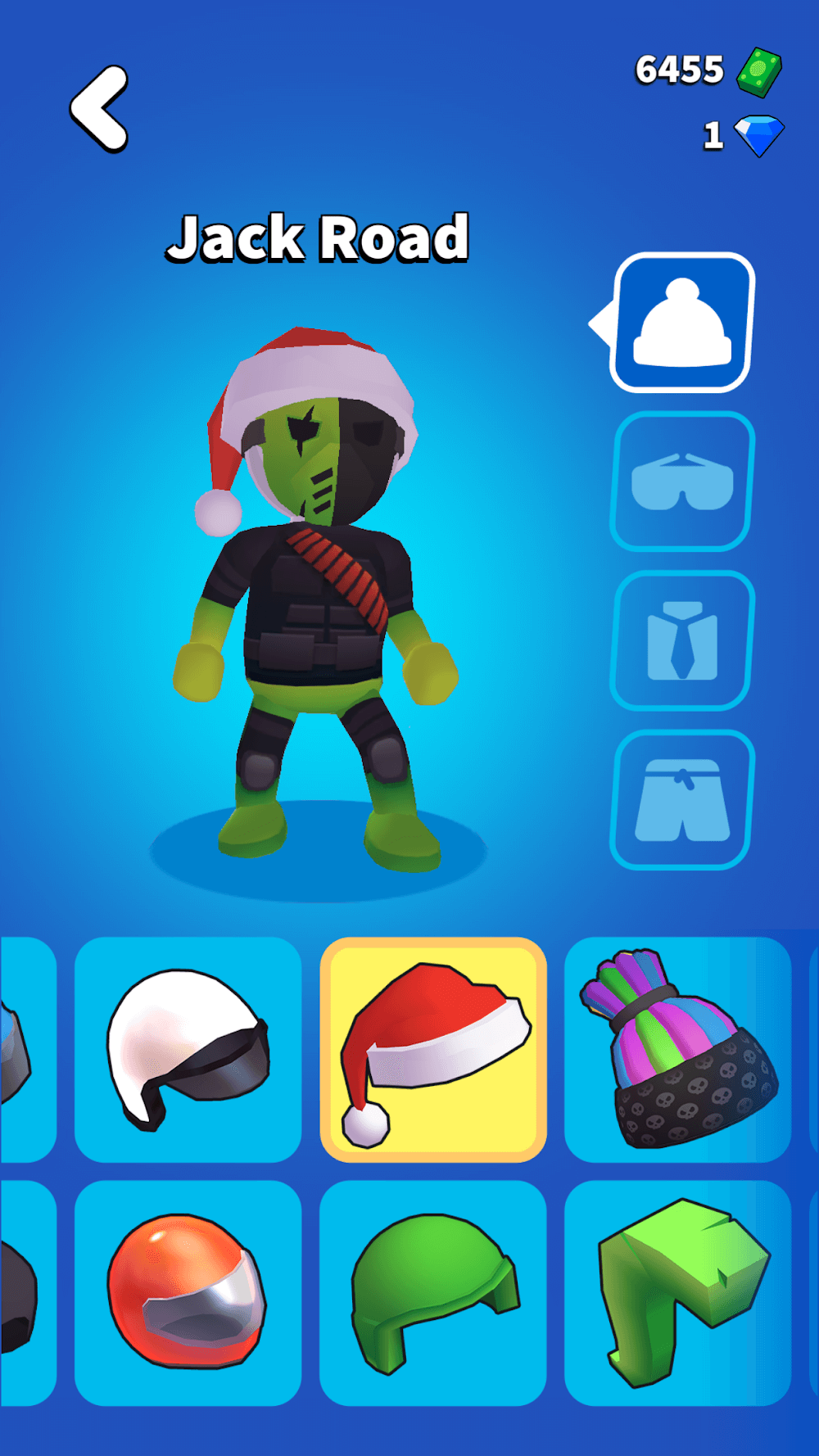Choose the red racing helmet
The width and height of the screenshot is (819, 1456).
pyautogui.click(x=188, y=1292)
